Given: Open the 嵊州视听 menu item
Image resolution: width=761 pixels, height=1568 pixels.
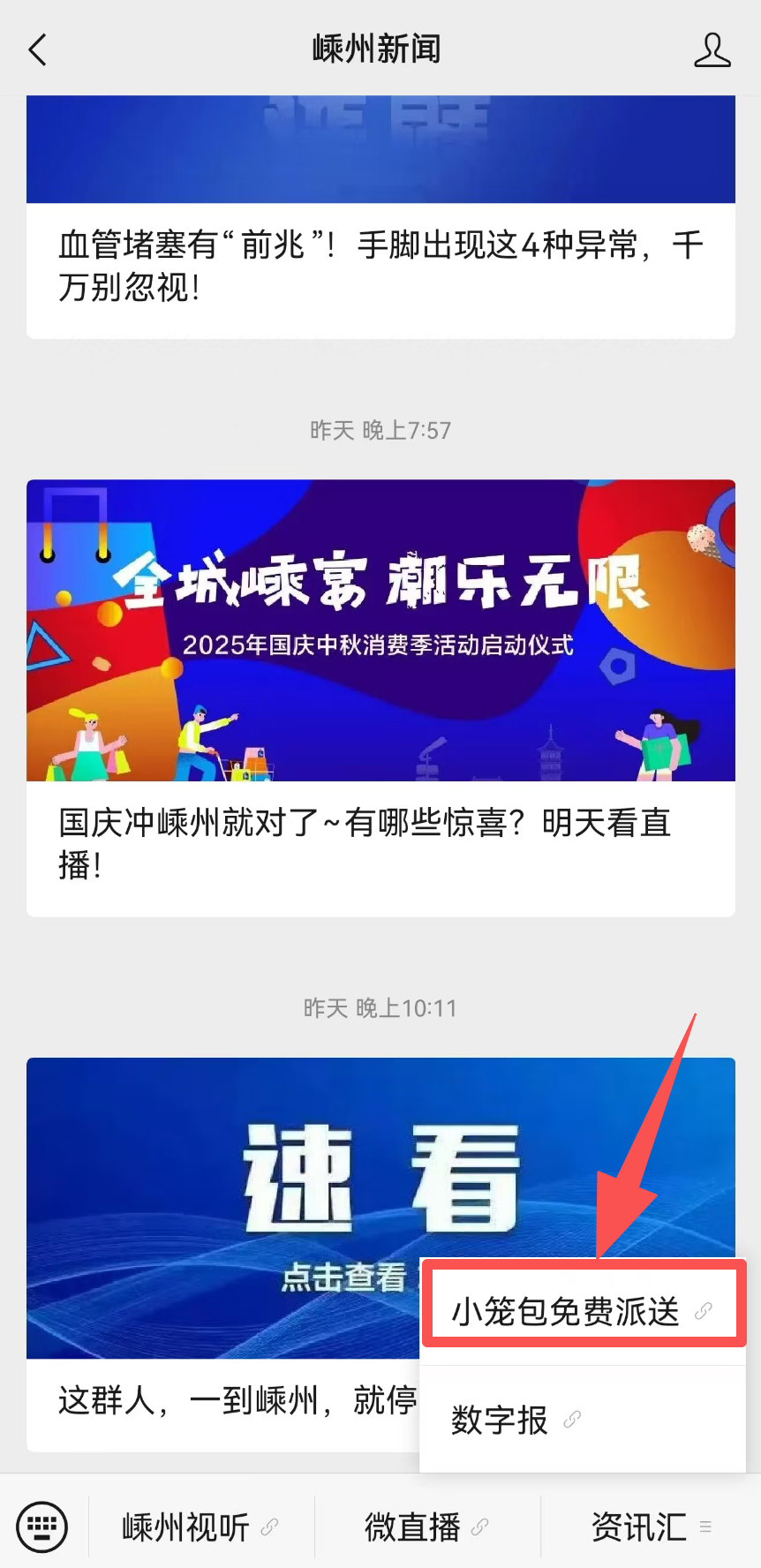Looking at the screenshot, I should coord(200,1527).
